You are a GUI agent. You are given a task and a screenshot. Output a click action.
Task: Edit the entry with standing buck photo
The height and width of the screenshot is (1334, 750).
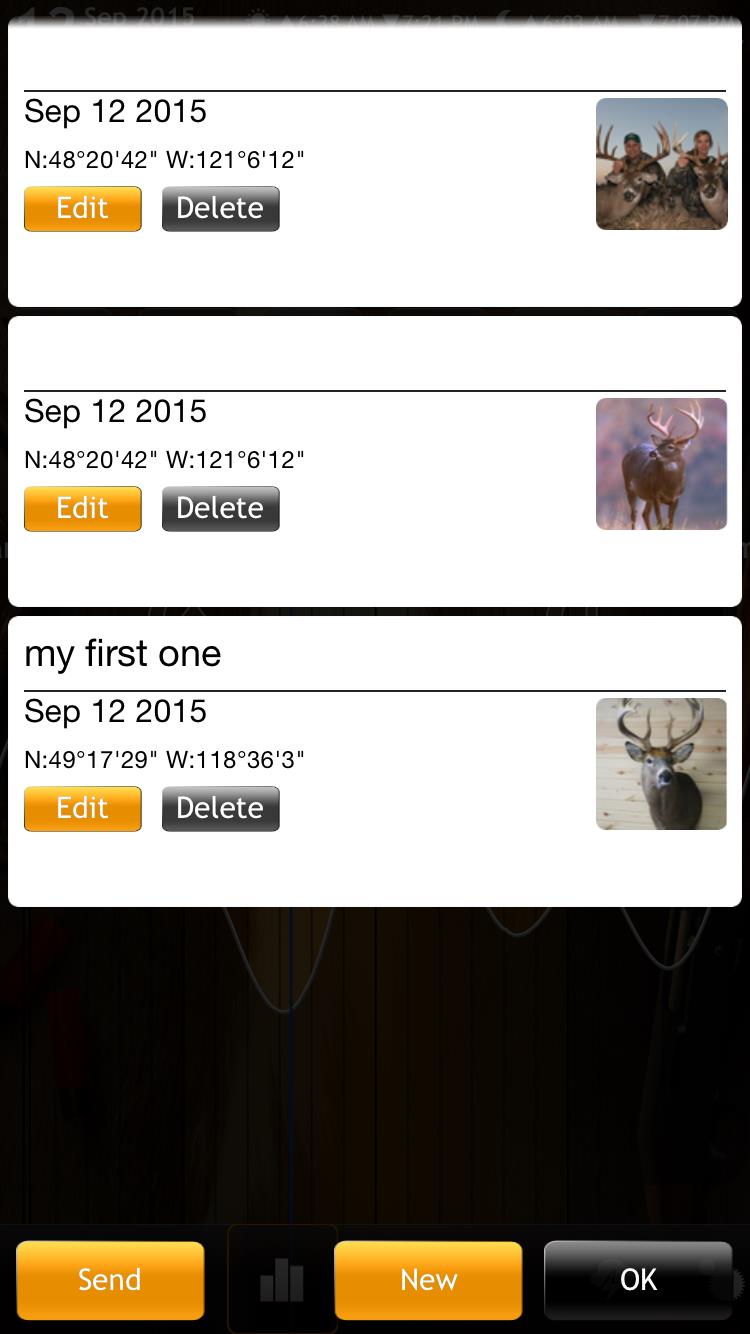pyautogui.click(x=83, y=509)
